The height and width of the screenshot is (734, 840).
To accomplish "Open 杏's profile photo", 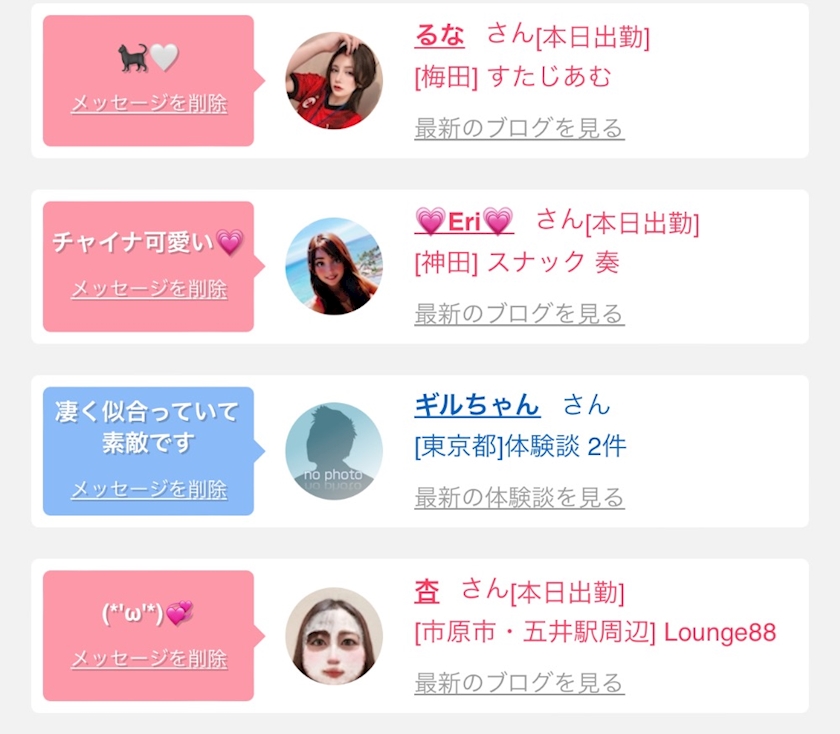I will point(334,636).
